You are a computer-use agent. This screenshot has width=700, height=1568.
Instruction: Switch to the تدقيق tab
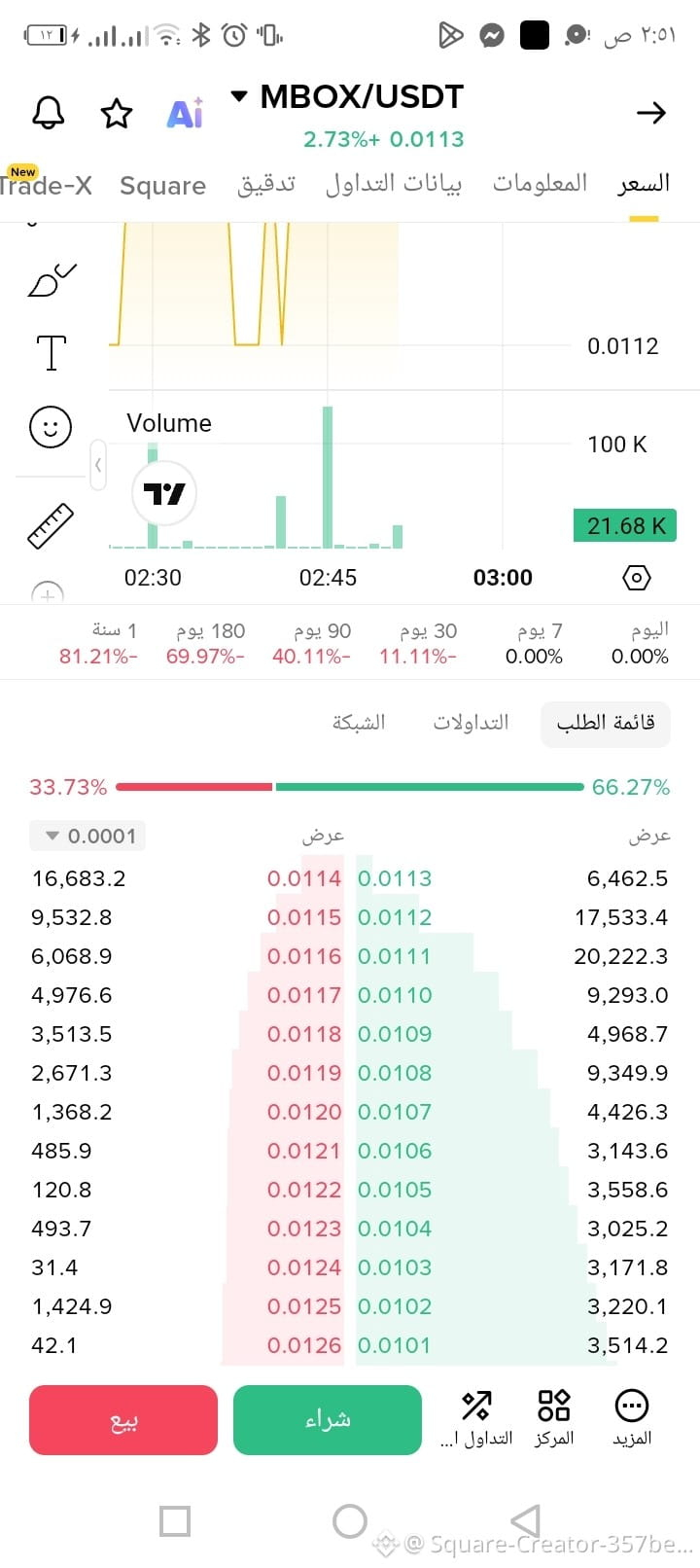click(265, 184)
